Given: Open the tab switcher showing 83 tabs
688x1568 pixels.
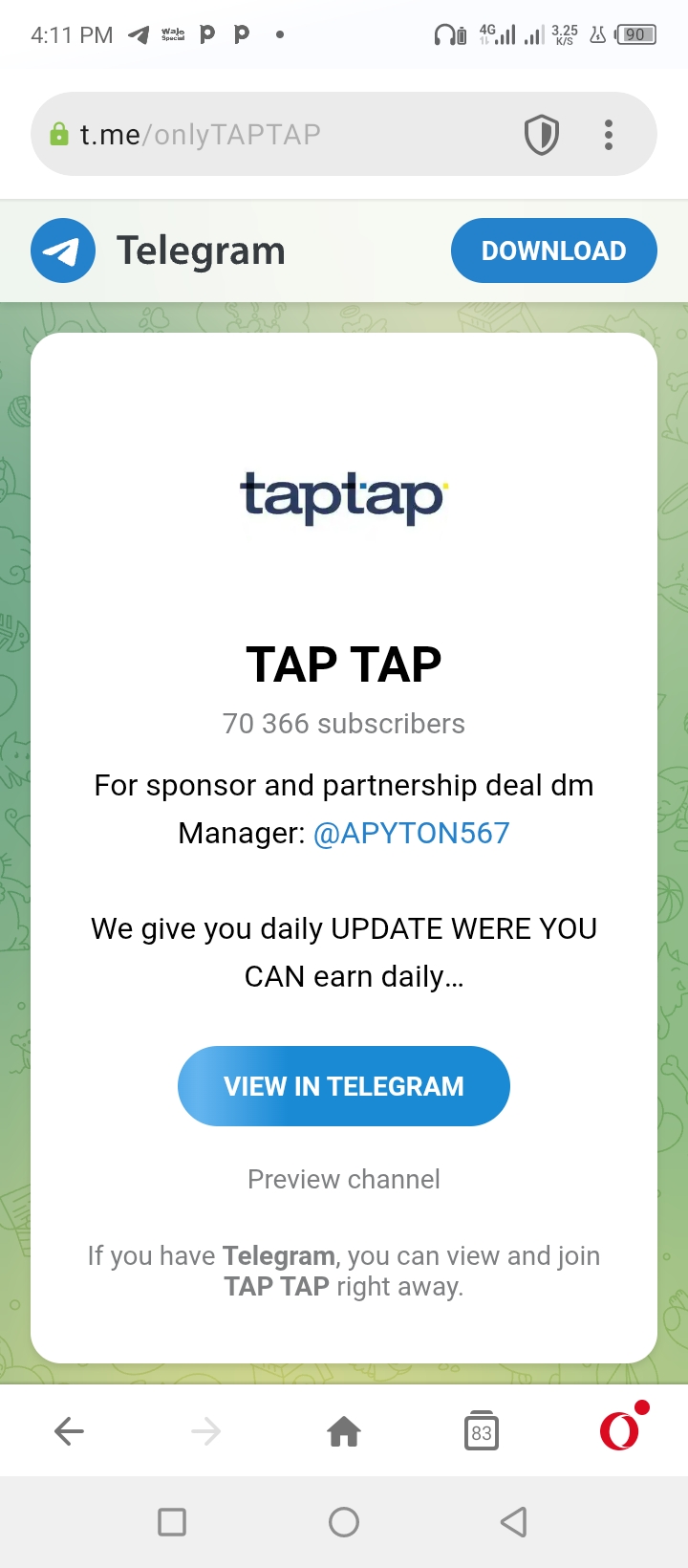Looking at the screenshot, I should [x=482, y=1431].
